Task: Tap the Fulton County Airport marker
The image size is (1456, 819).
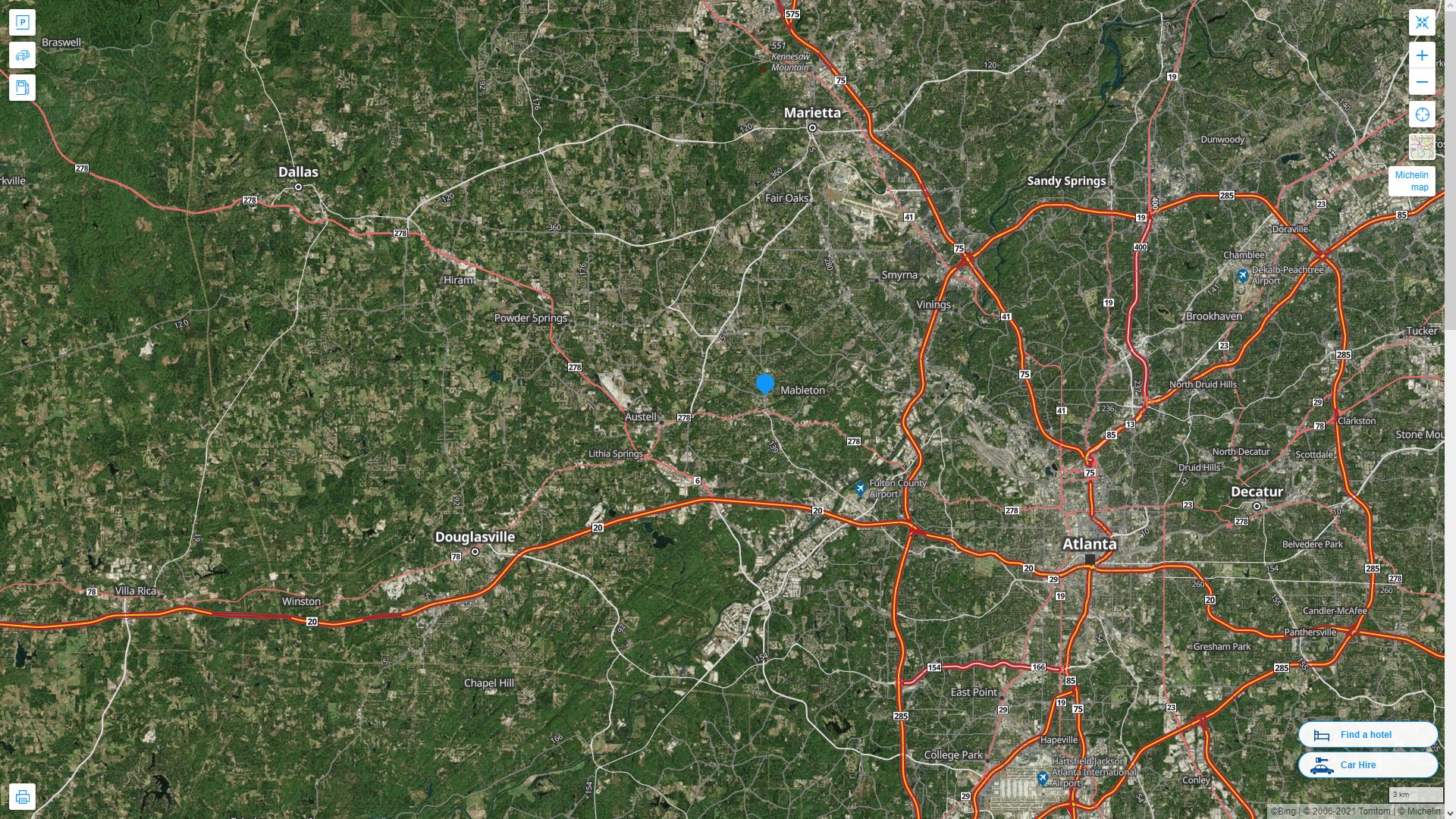Action: coord(860,489)
